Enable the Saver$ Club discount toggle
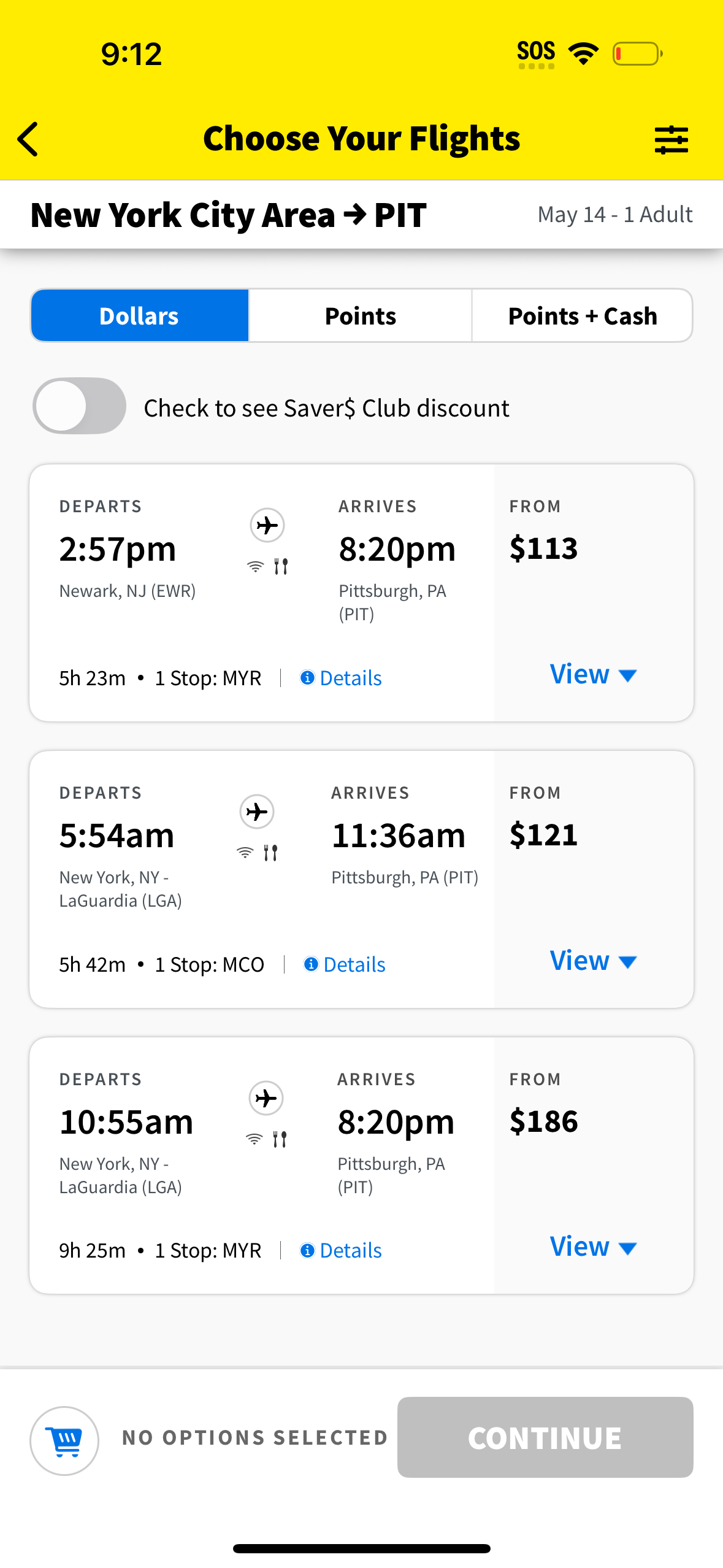The width and height of the screenshot is (723, 1568). (x=79, y=406)
